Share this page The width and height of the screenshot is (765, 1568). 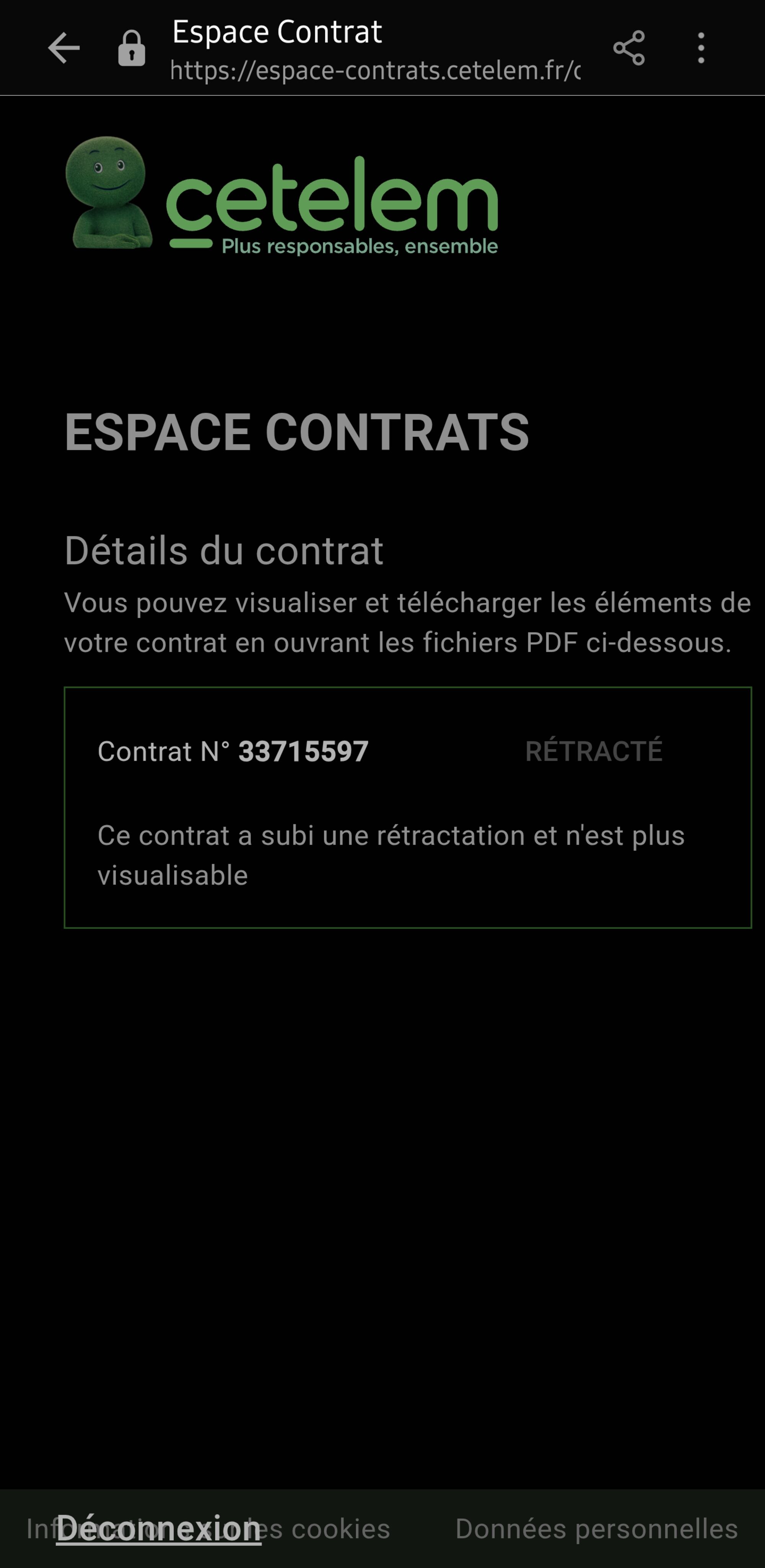tap(629, 48)
